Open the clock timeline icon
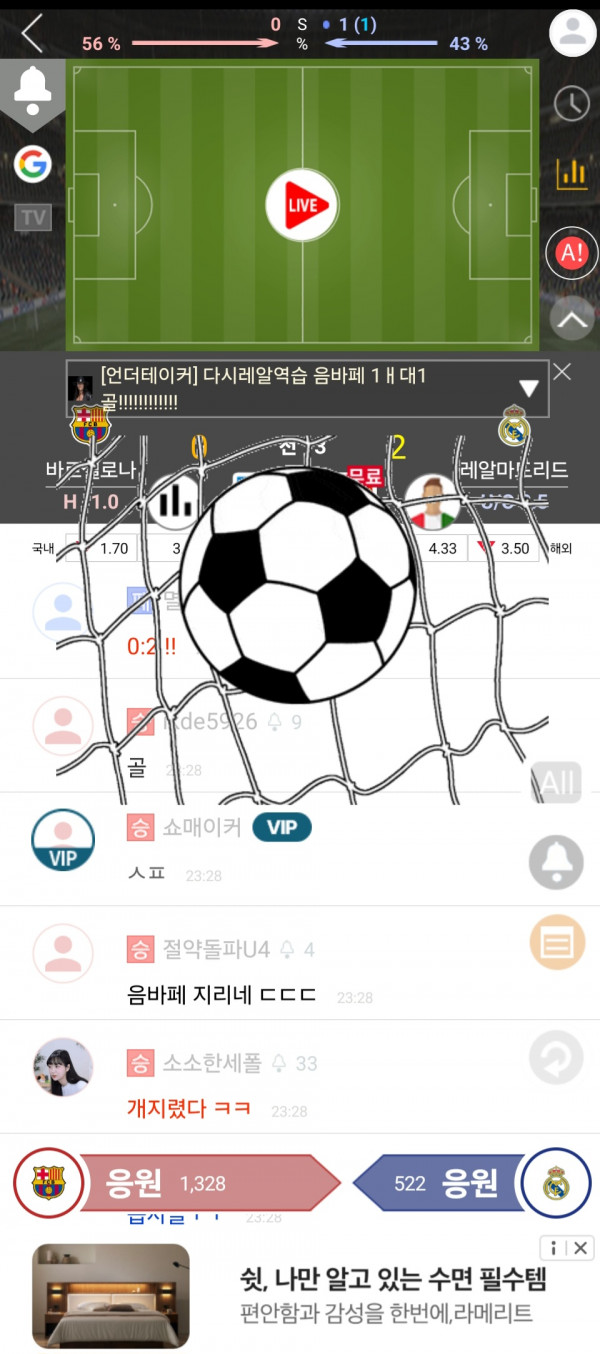 (x=572, y=103)
